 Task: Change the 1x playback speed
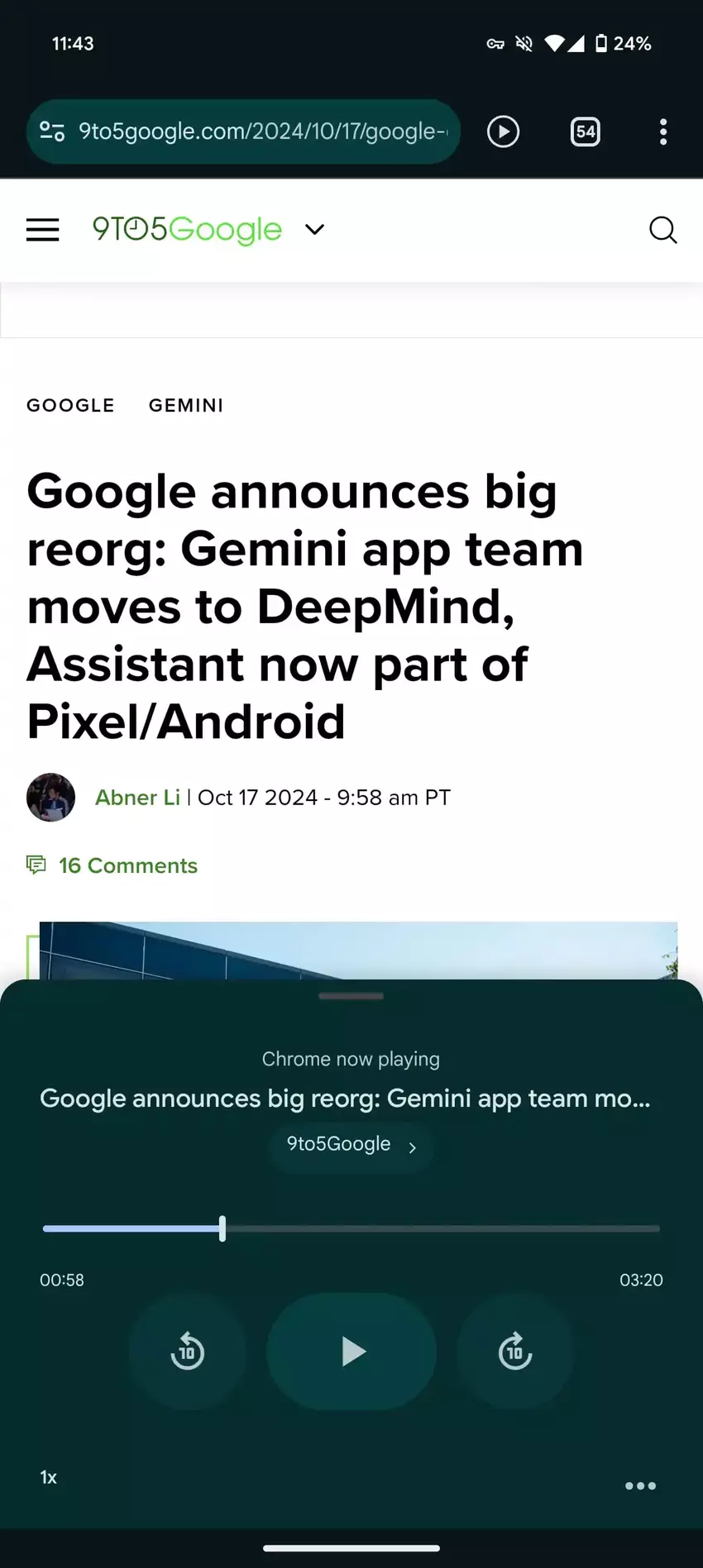click(49, 1477)
